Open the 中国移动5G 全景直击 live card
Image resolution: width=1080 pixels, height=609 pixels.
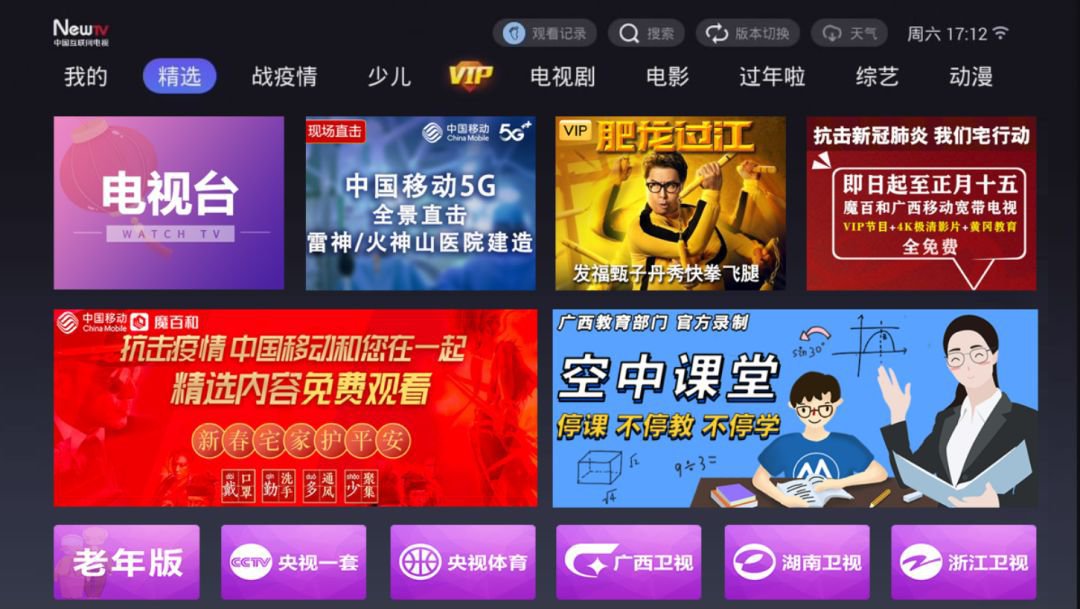[420, 203]
